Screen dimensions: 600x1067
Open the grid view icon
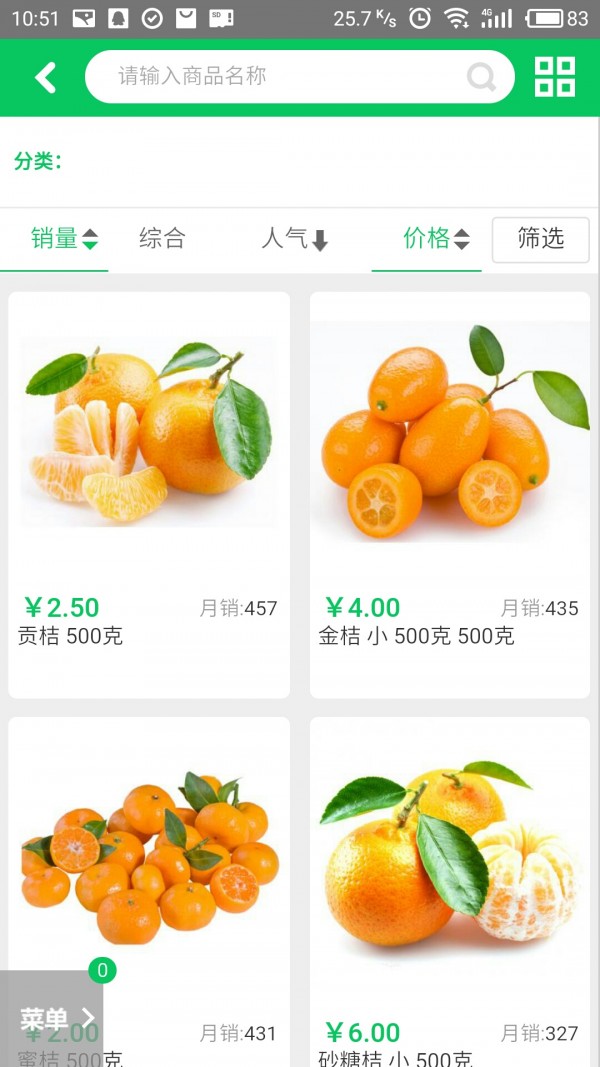click(x=555, y=77)
